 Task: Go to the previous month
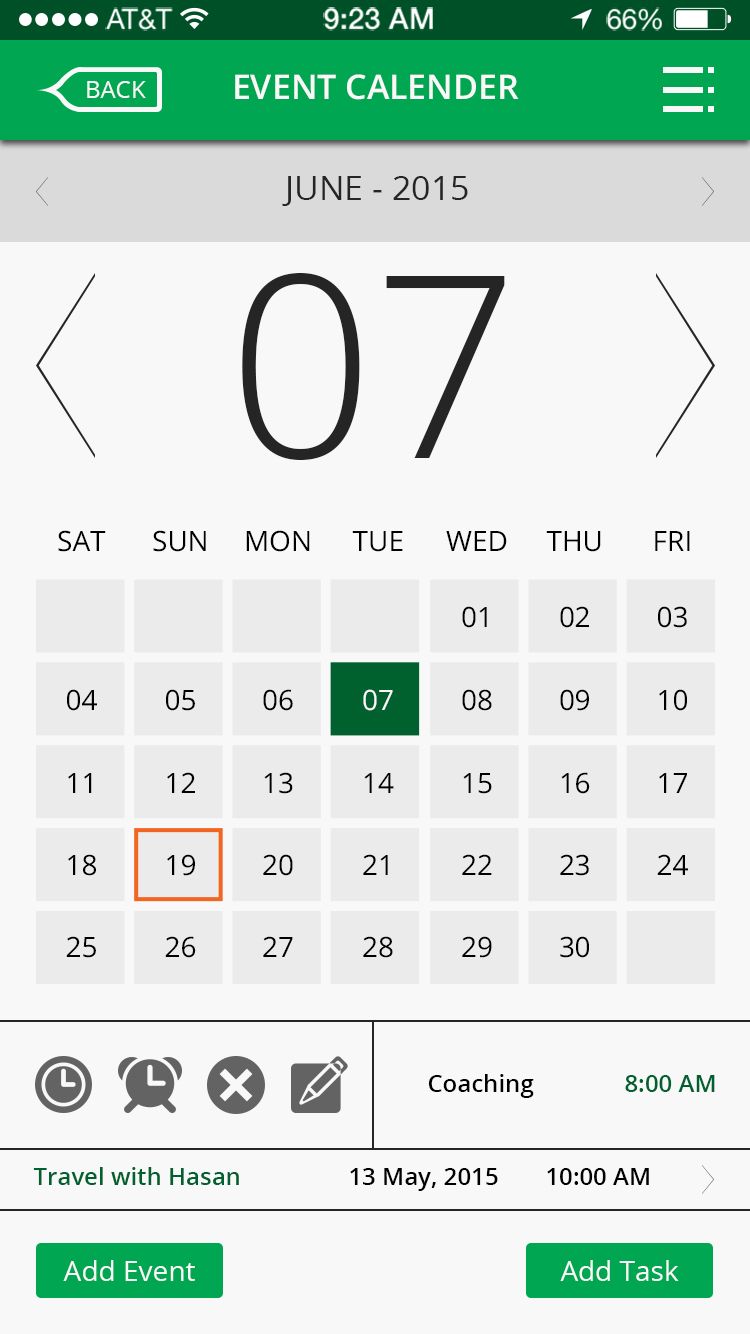pyautogui.click(x=42, y=191)
